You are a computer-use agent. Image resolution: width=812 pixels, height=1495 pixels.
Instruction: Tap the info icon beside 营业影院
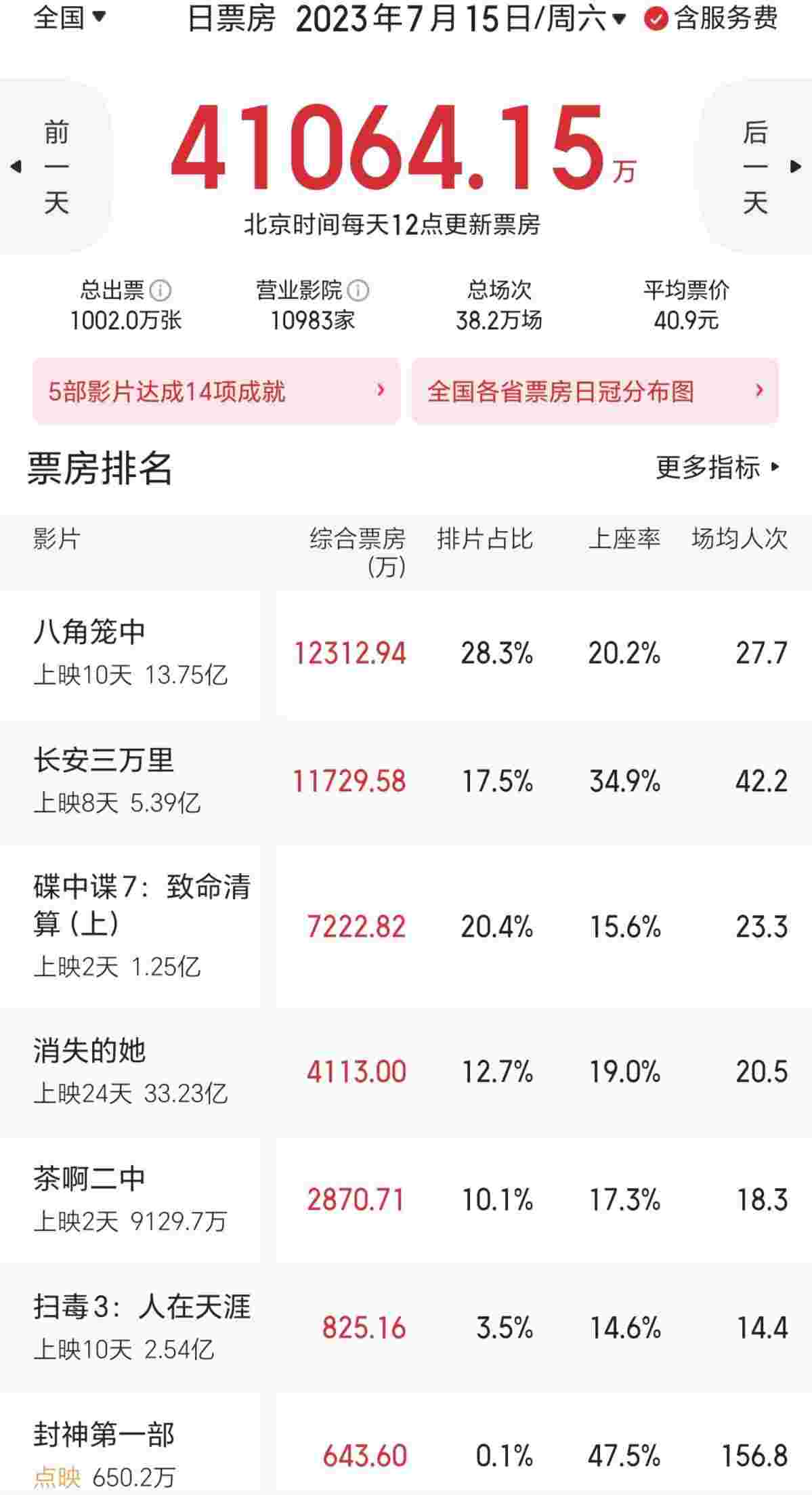point(358,291)
